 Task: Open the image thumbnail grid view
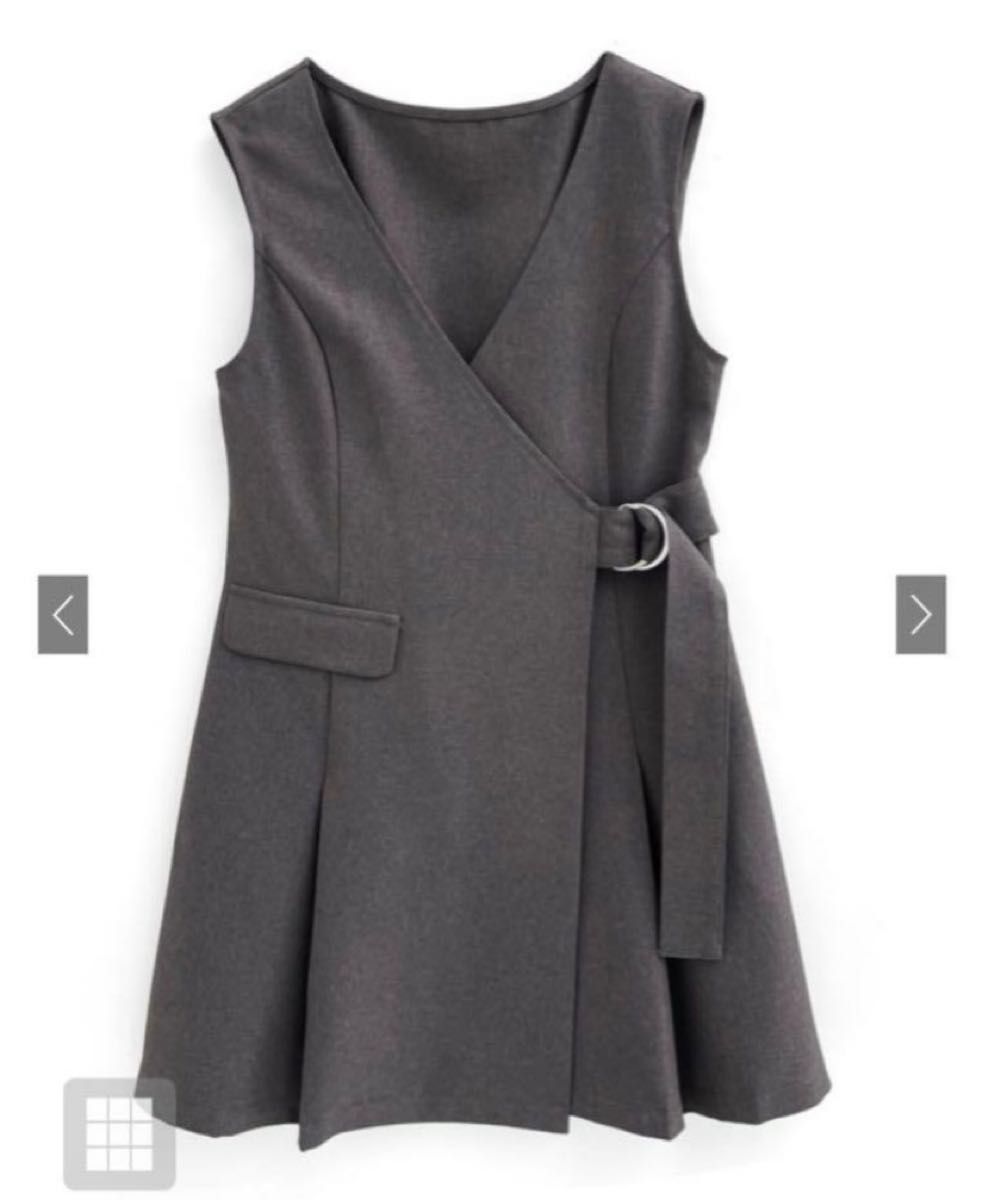click(x=120, y=1133)
